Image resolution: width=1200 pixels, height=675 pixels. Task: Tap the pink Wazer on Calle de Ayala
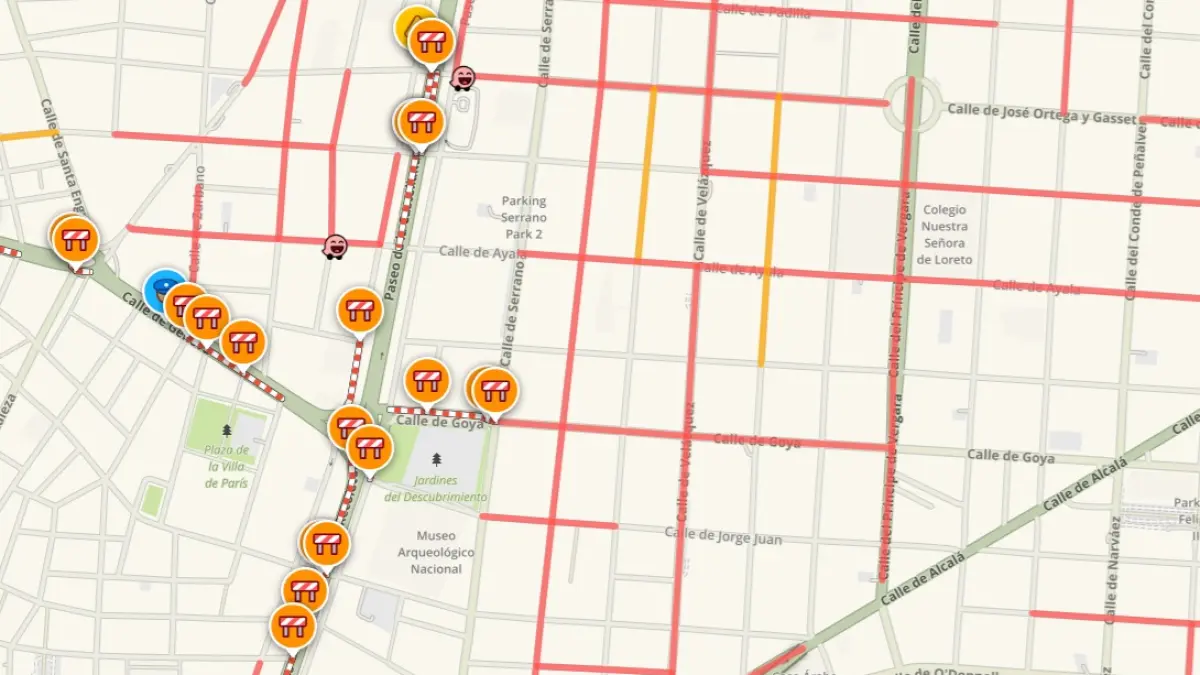pos(335,246)
